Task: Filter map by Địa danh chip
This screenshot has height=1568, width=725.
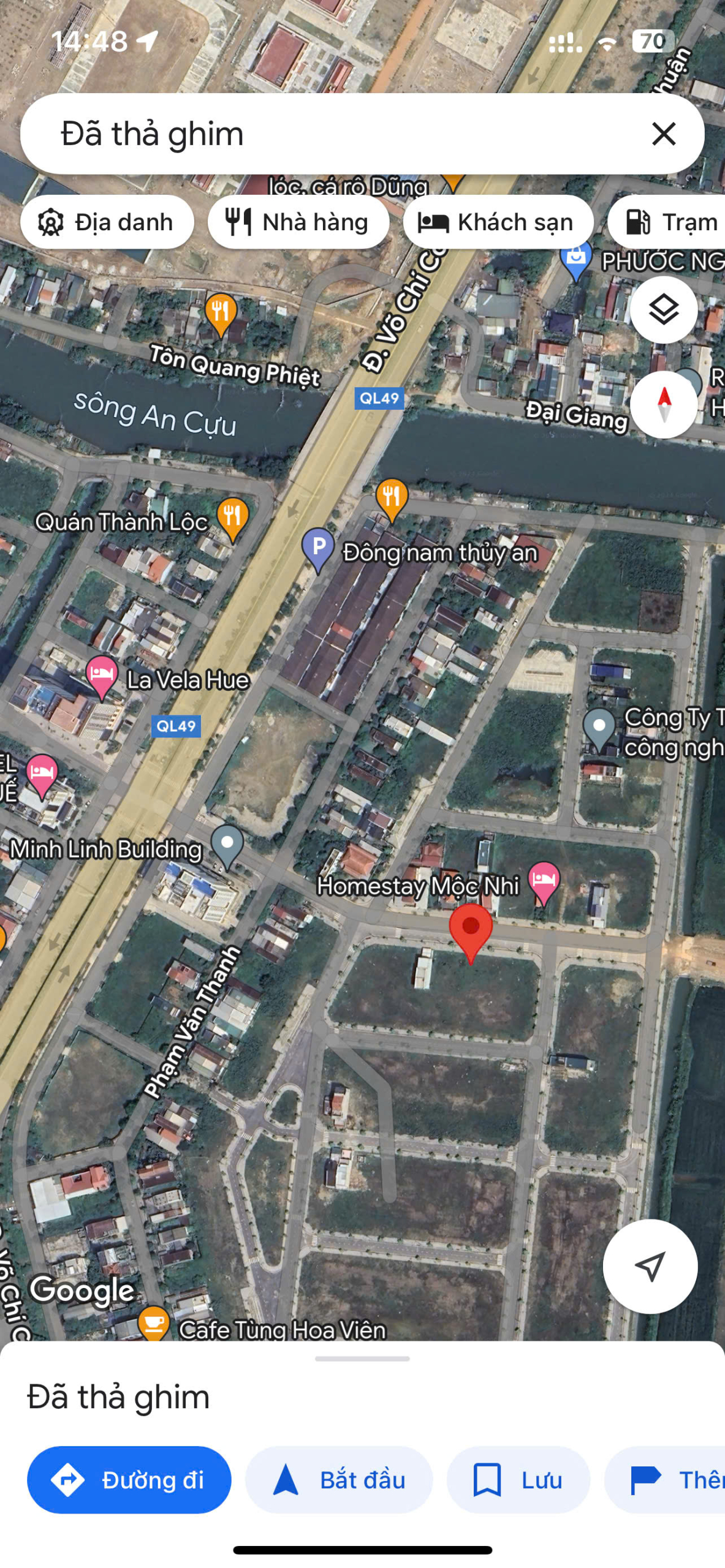Action: click(x=107, y=222)
